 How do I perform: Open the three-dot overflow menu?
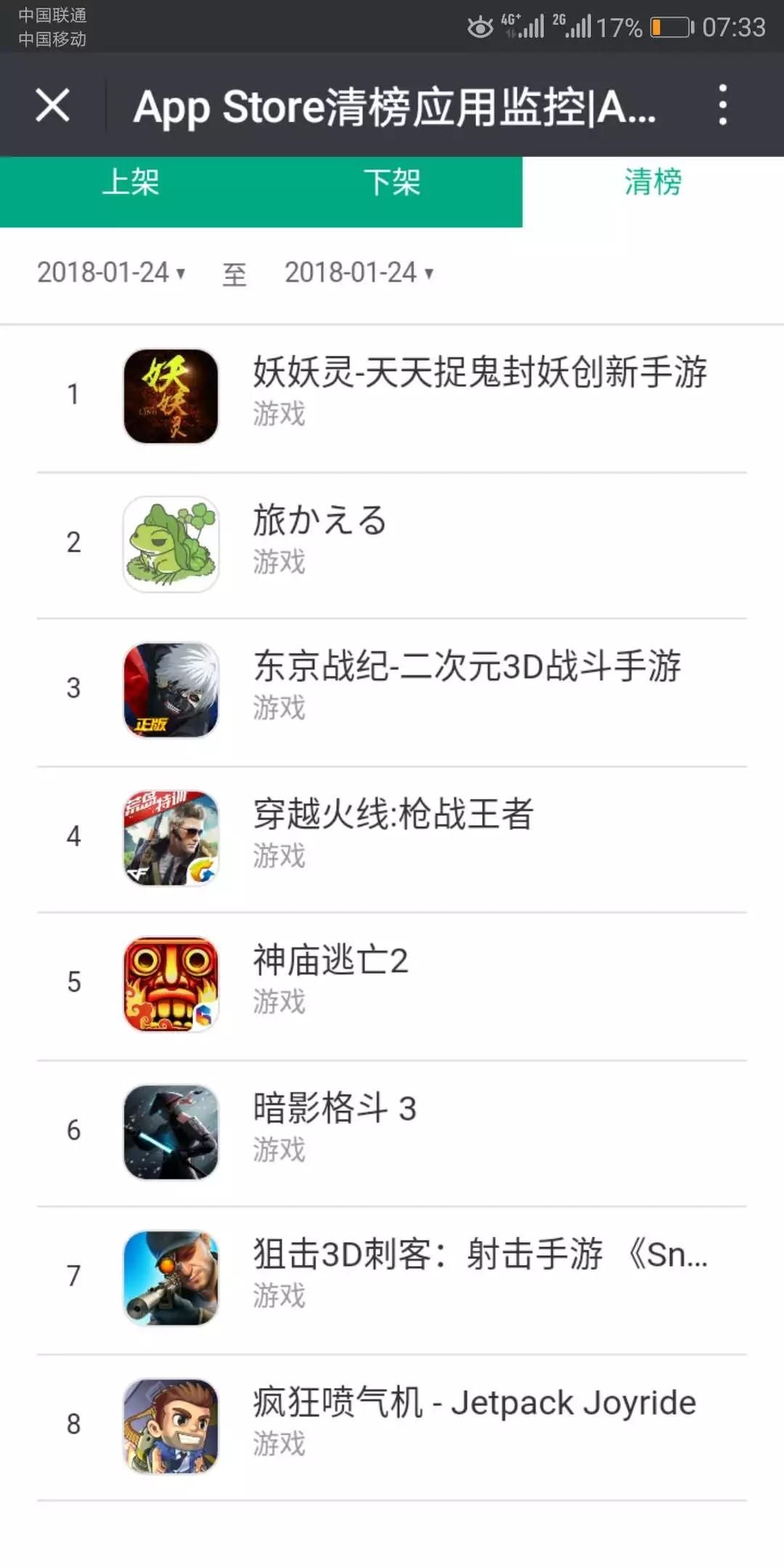pyautogui.click(x=722, y=106)
